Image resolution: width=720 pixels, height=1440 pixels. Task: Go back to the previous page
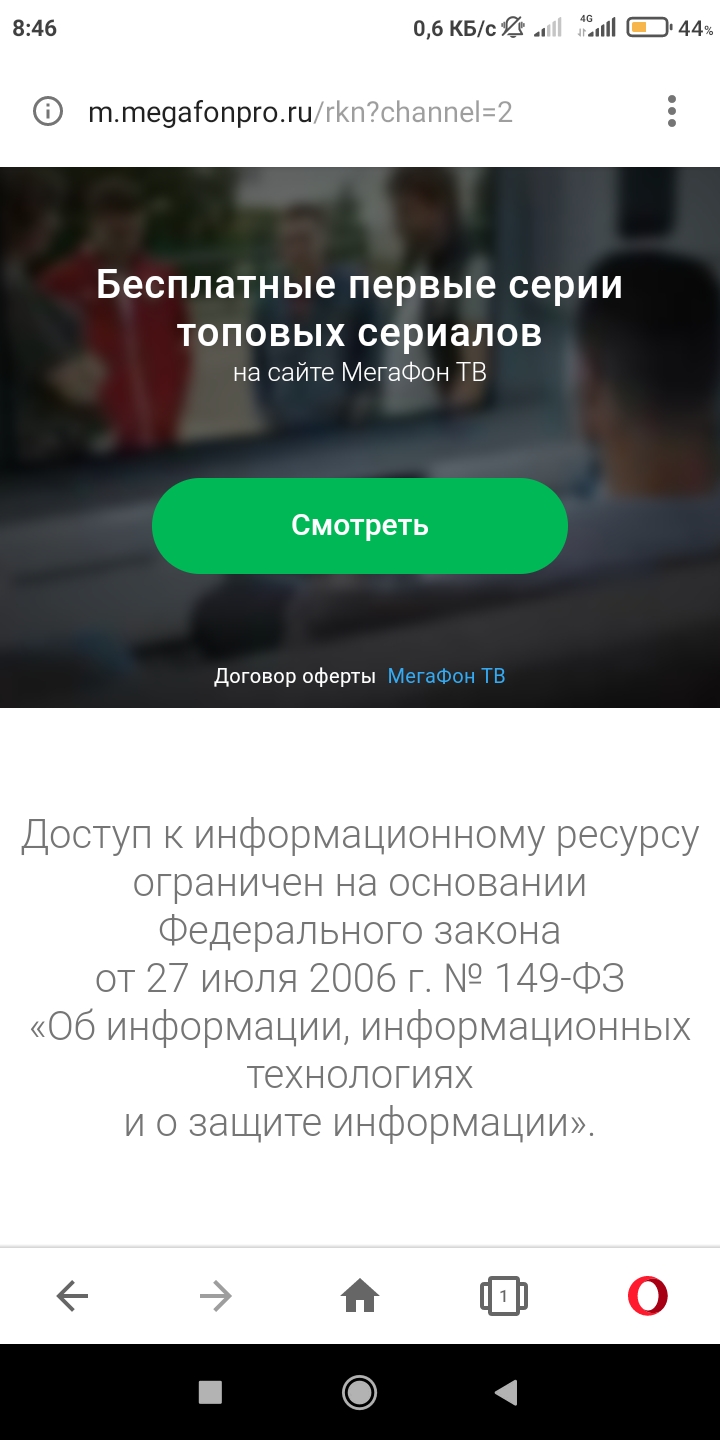pos(72,1297)
